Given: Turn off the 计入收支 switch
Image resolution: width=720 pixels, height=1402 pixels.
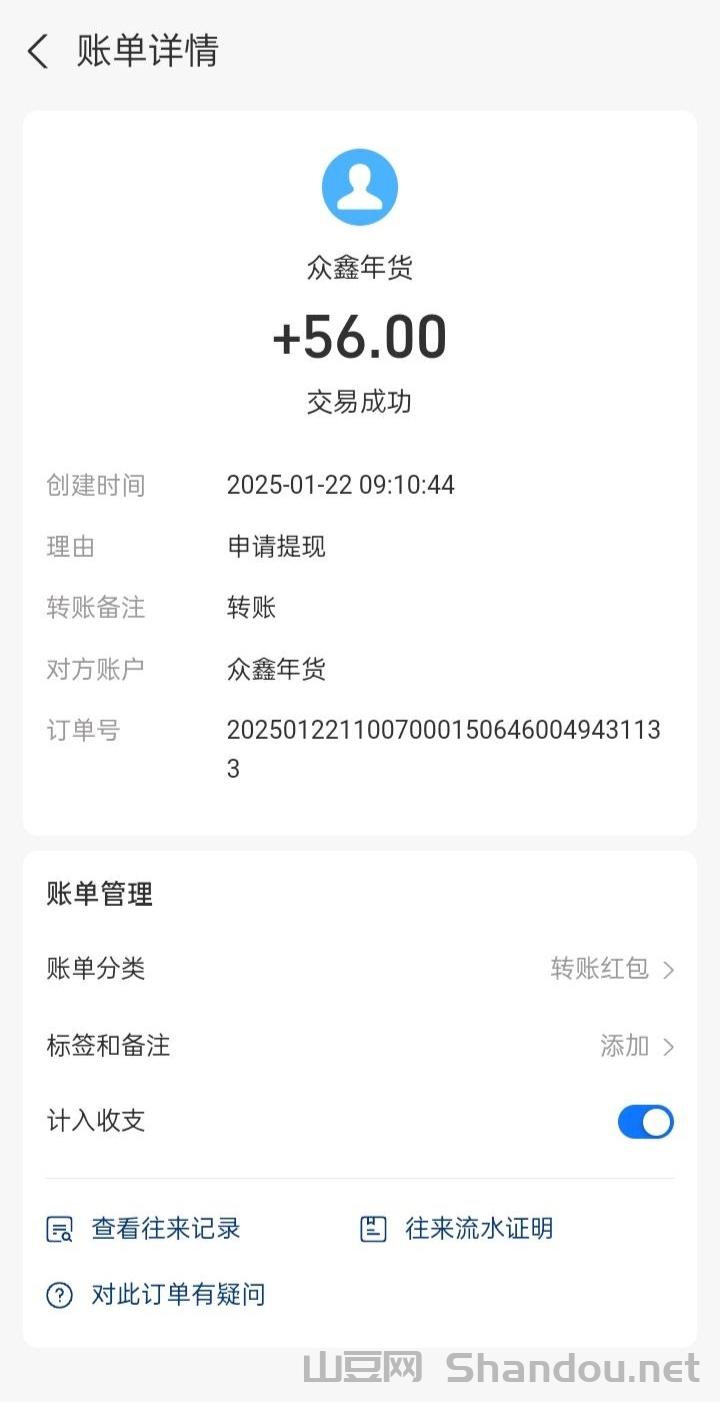Looking at the screenshot, I should tap(645, 1122).
